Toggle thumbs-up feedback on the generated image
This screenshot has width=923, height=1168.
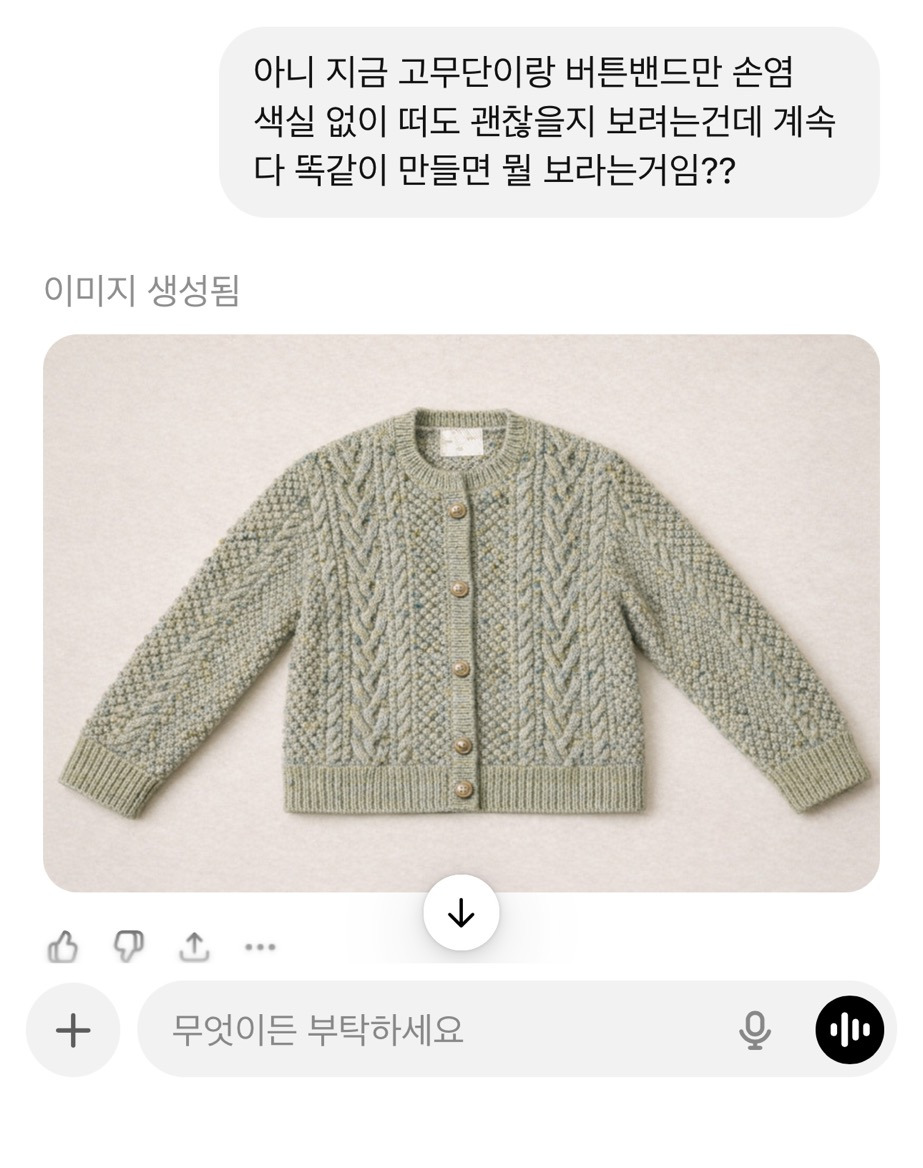coord(64,945)
